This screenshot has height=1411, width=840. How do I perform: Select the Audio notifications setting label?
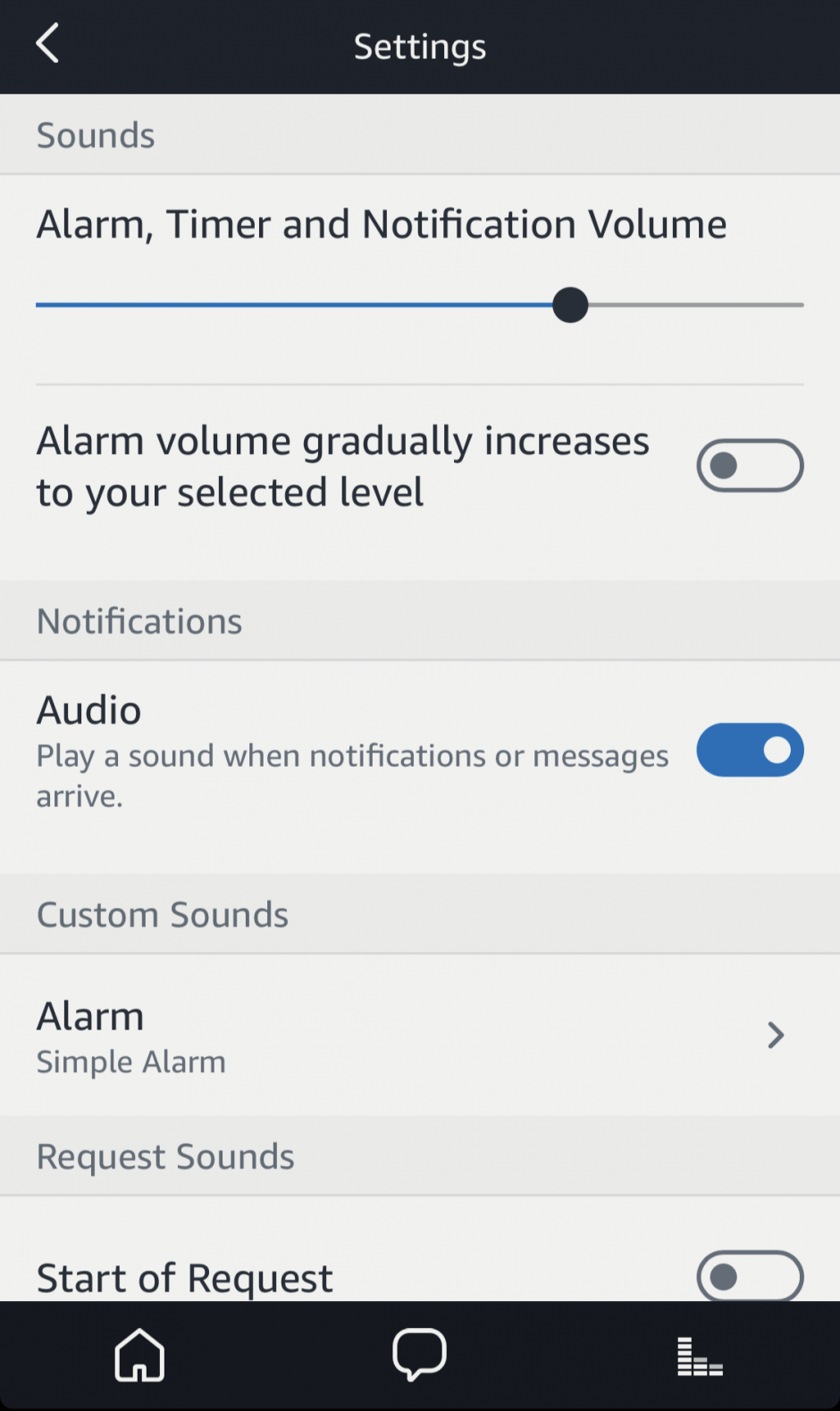(88, 709)
